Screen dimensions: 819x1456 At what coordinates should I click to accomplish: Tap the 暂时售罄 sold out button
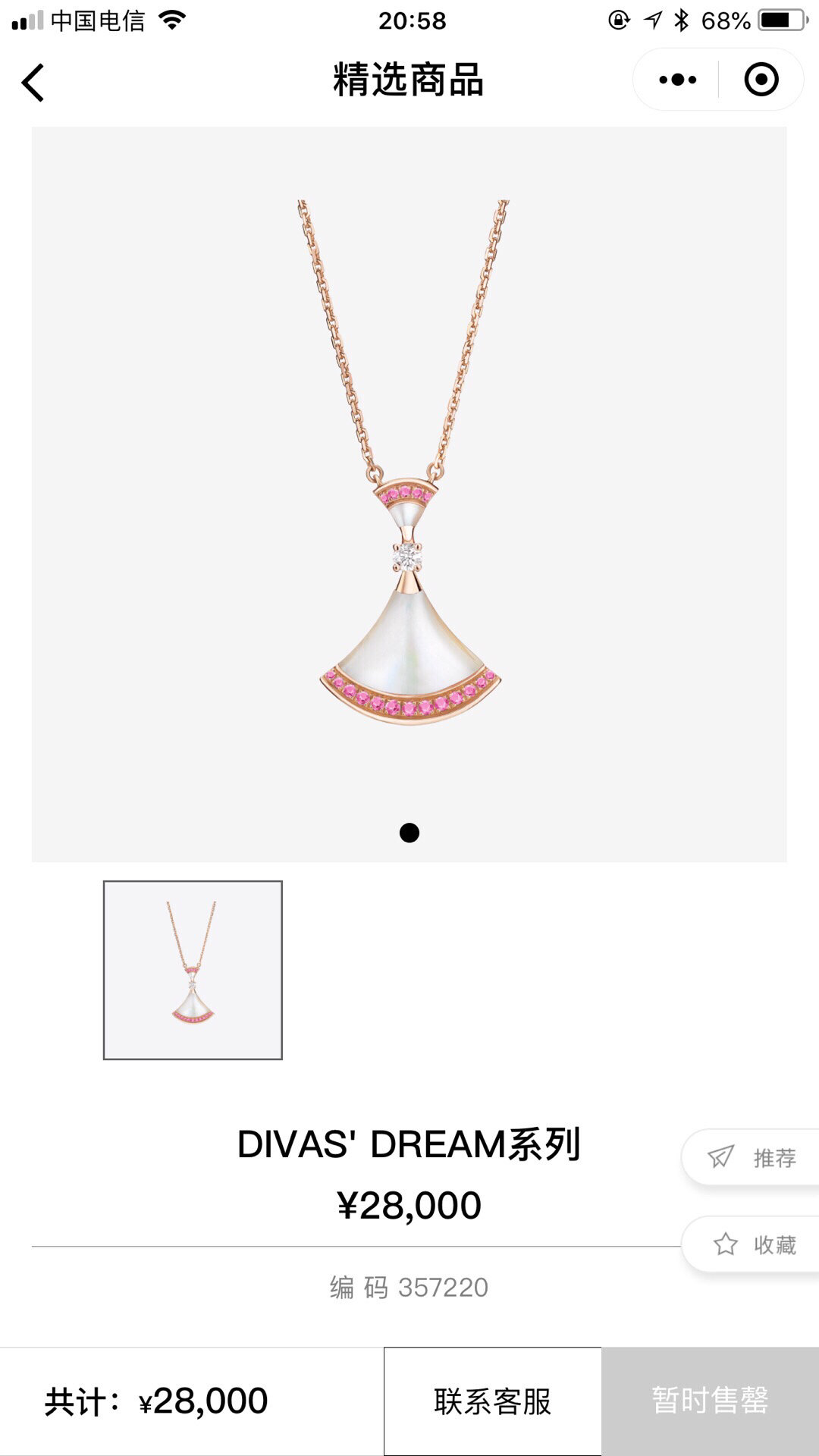711,1401
